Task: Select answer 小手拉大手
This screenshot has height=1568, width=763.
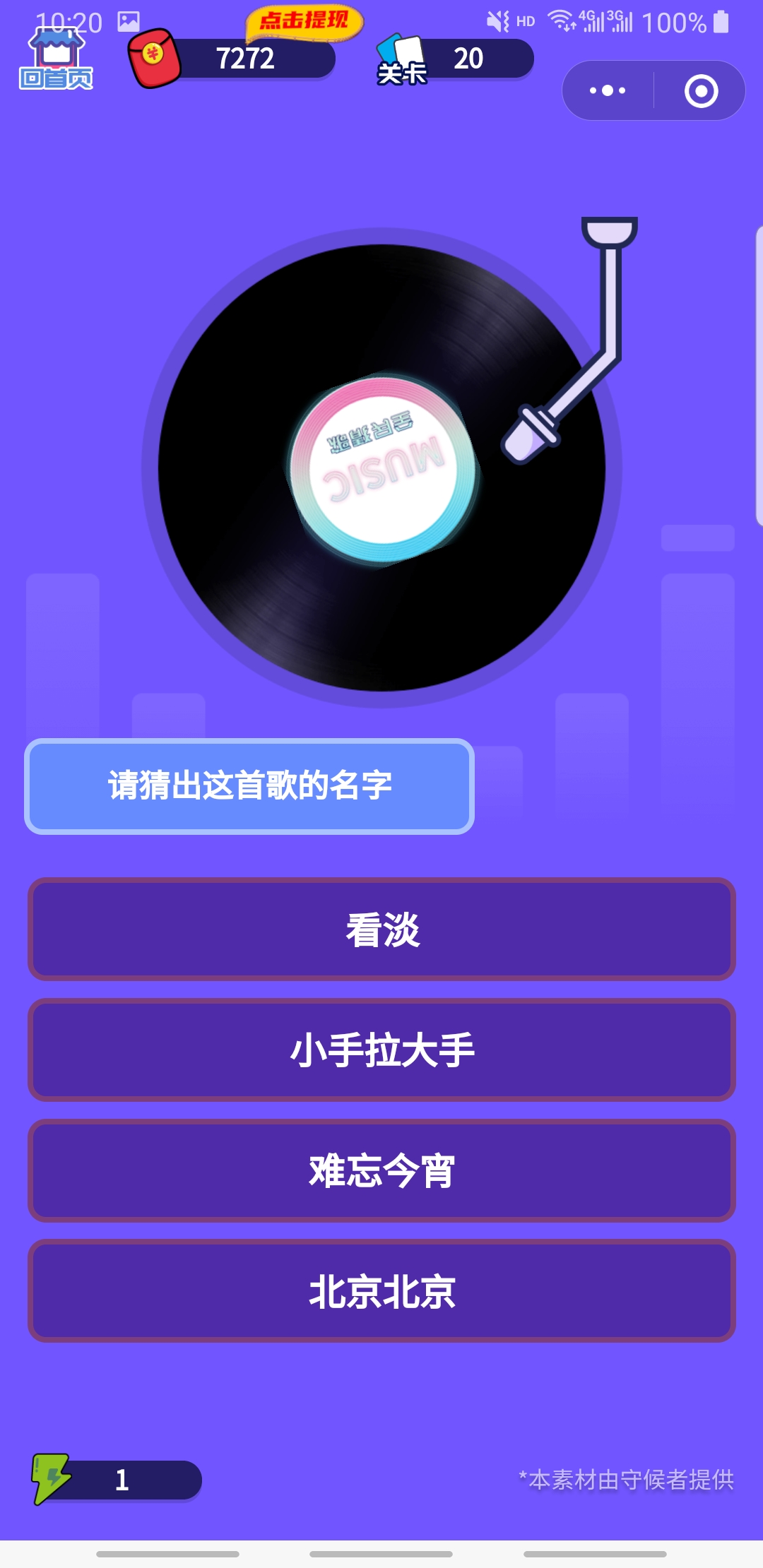Action: pyautogui.click(x=381, y=1050)
